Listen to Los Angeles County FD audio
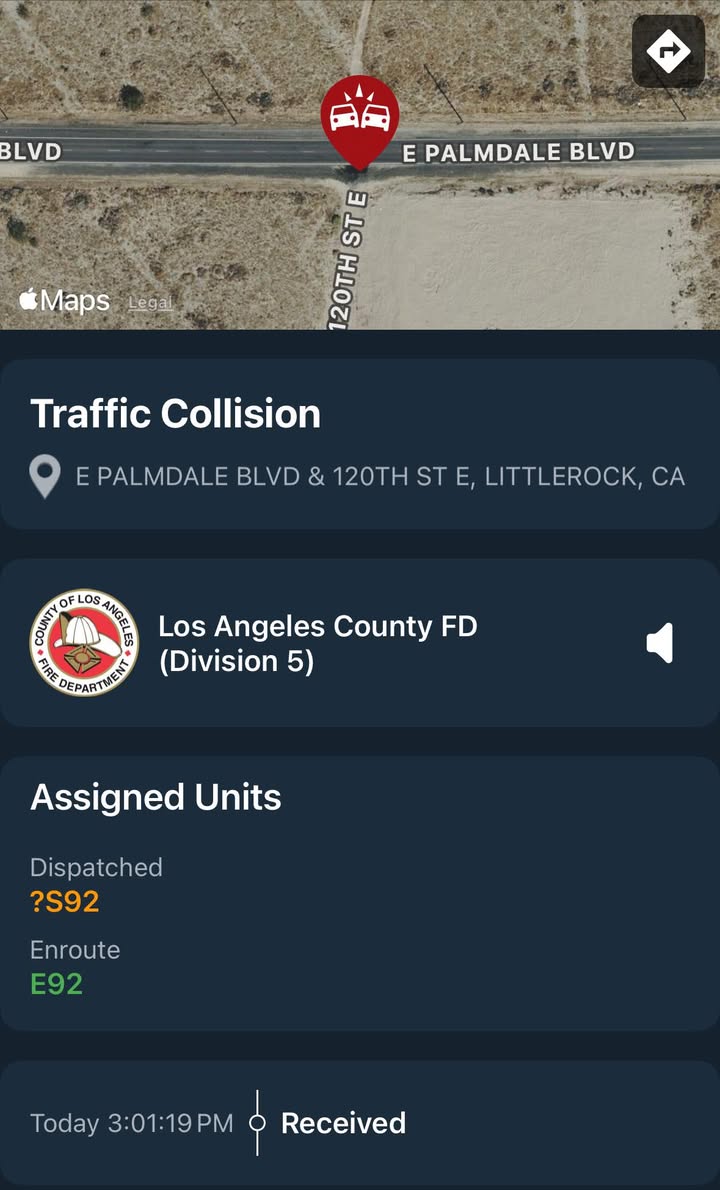Image resolution: width=720 pixels, height=1190 pixels. coord(660,644)
